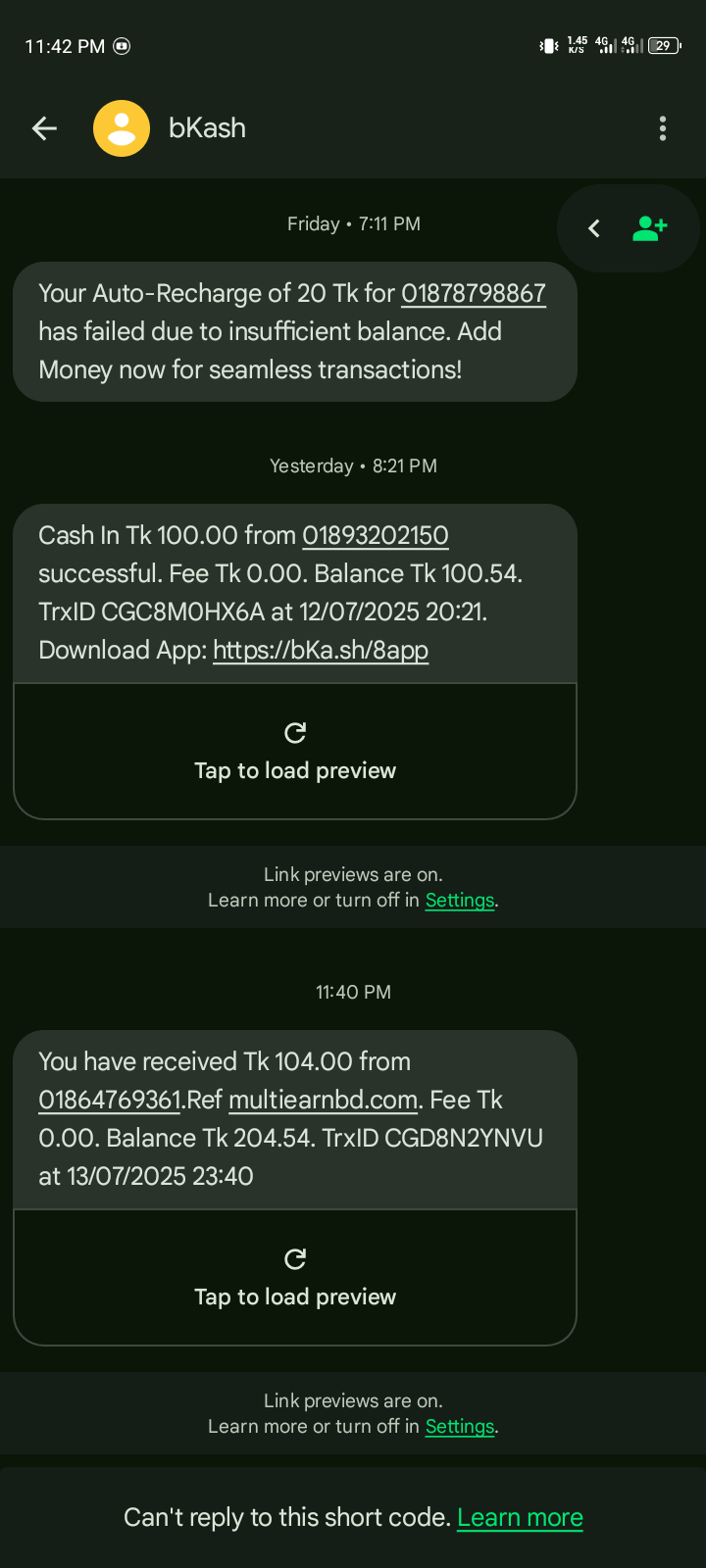Go back to the conversation list
Screen dimensions: 706x1568
(x=44, y=128)
